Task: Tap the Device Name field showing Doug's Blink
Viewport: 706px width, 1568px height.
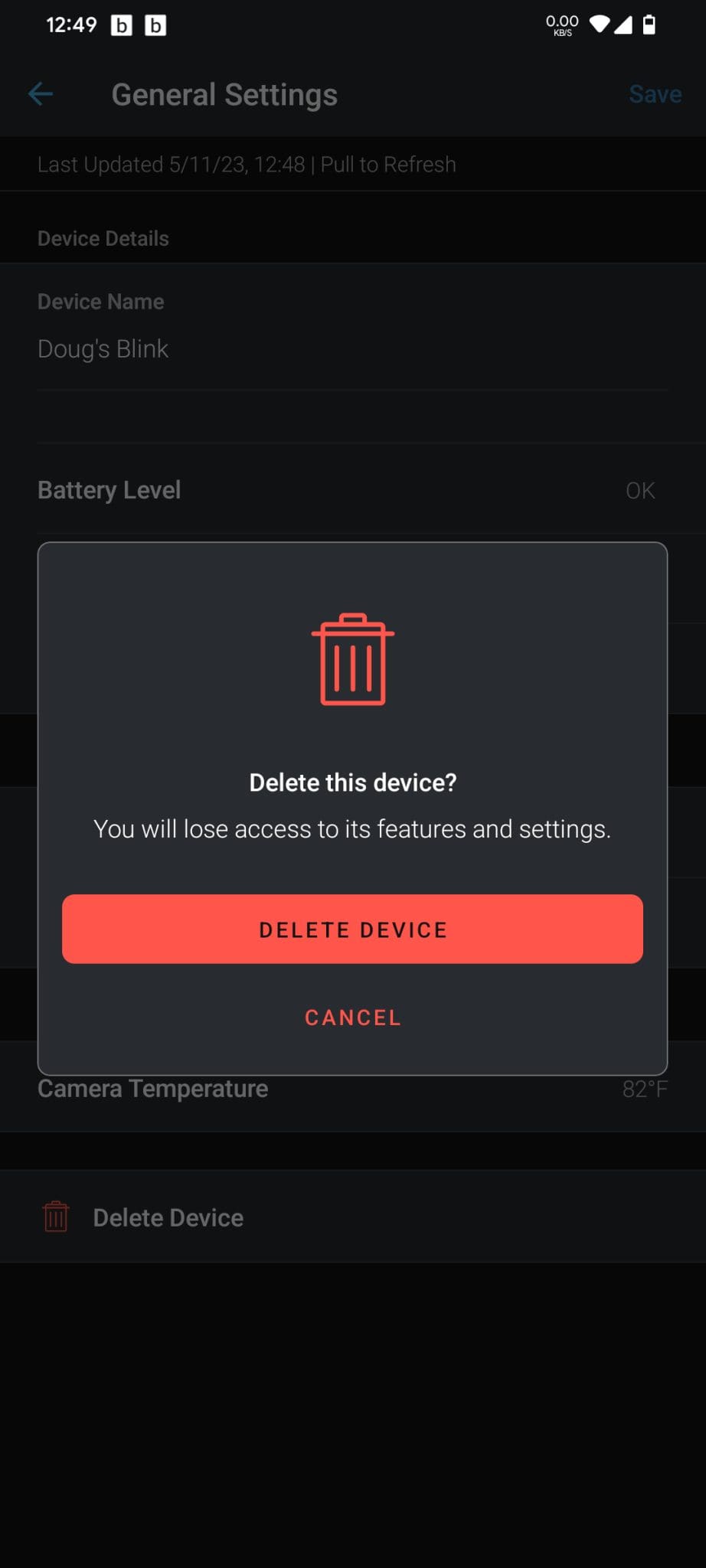Action: point(103,348)
